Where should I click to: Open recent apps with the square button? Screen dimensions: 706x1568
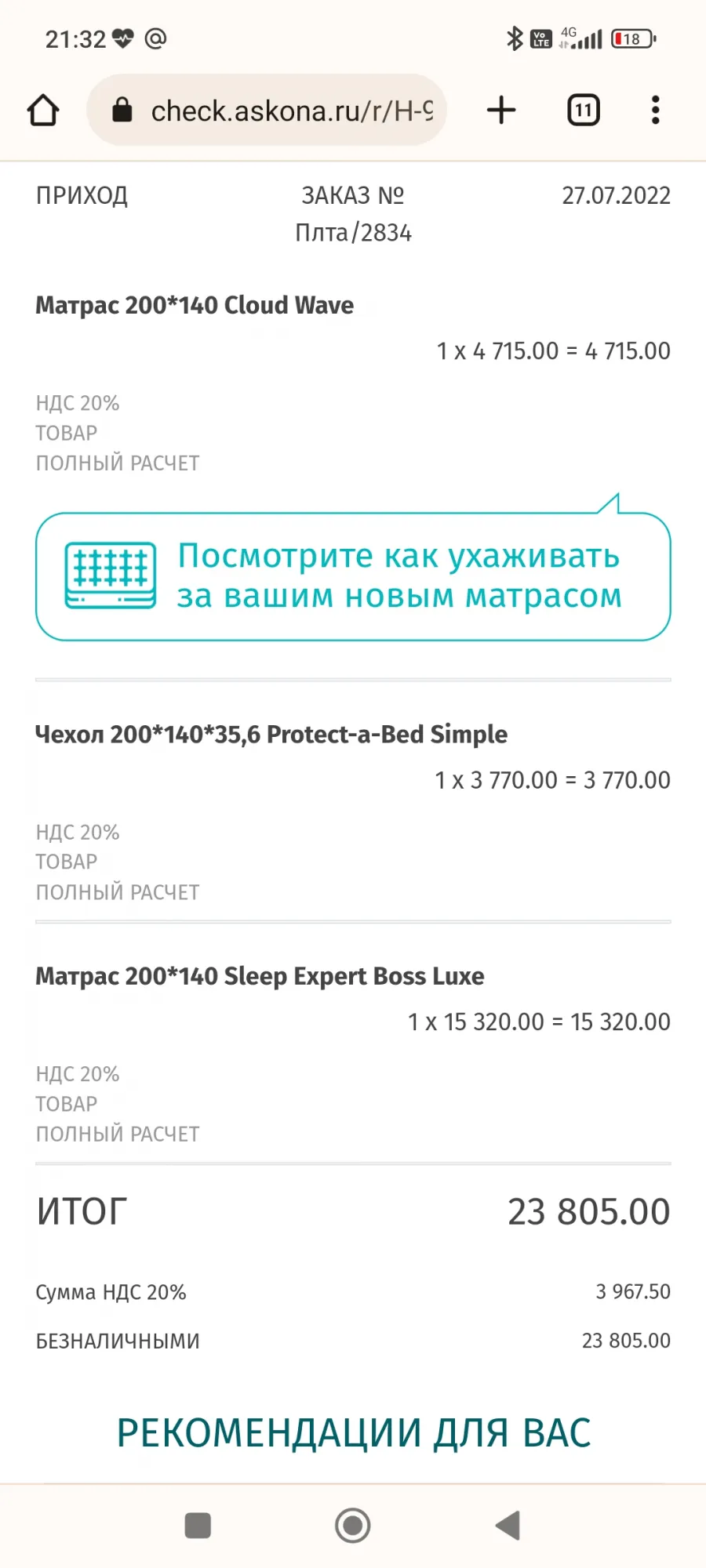point(198,1526)
